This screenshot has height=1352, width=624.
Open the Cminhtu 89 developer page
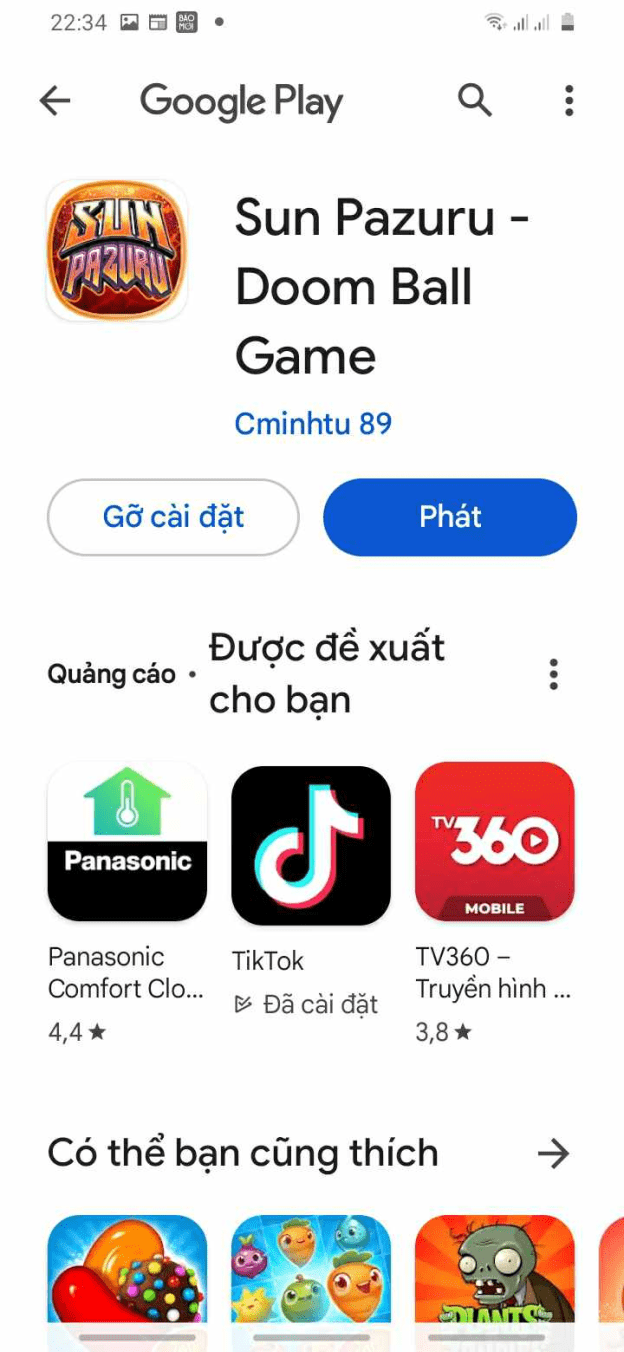point(313,424)
